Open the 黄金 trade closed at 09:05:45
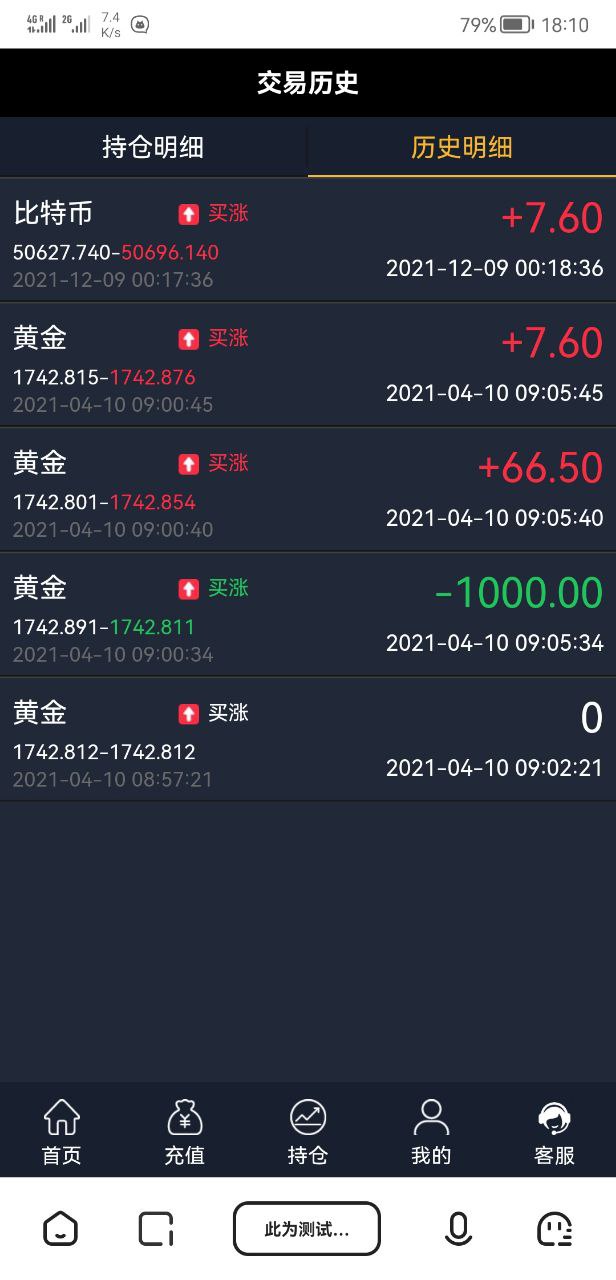 point(307,366)
